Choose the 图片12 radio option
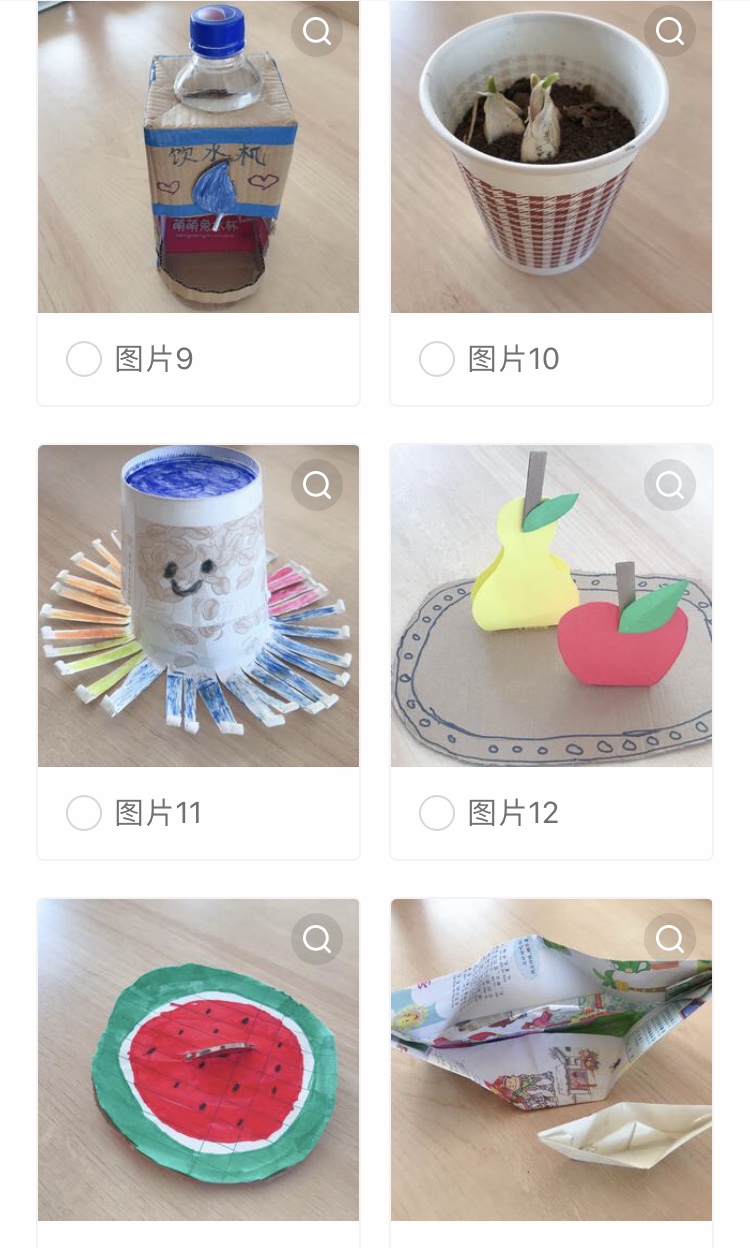The height and width of the screenshot is (1248, 750). pos(437,813)
